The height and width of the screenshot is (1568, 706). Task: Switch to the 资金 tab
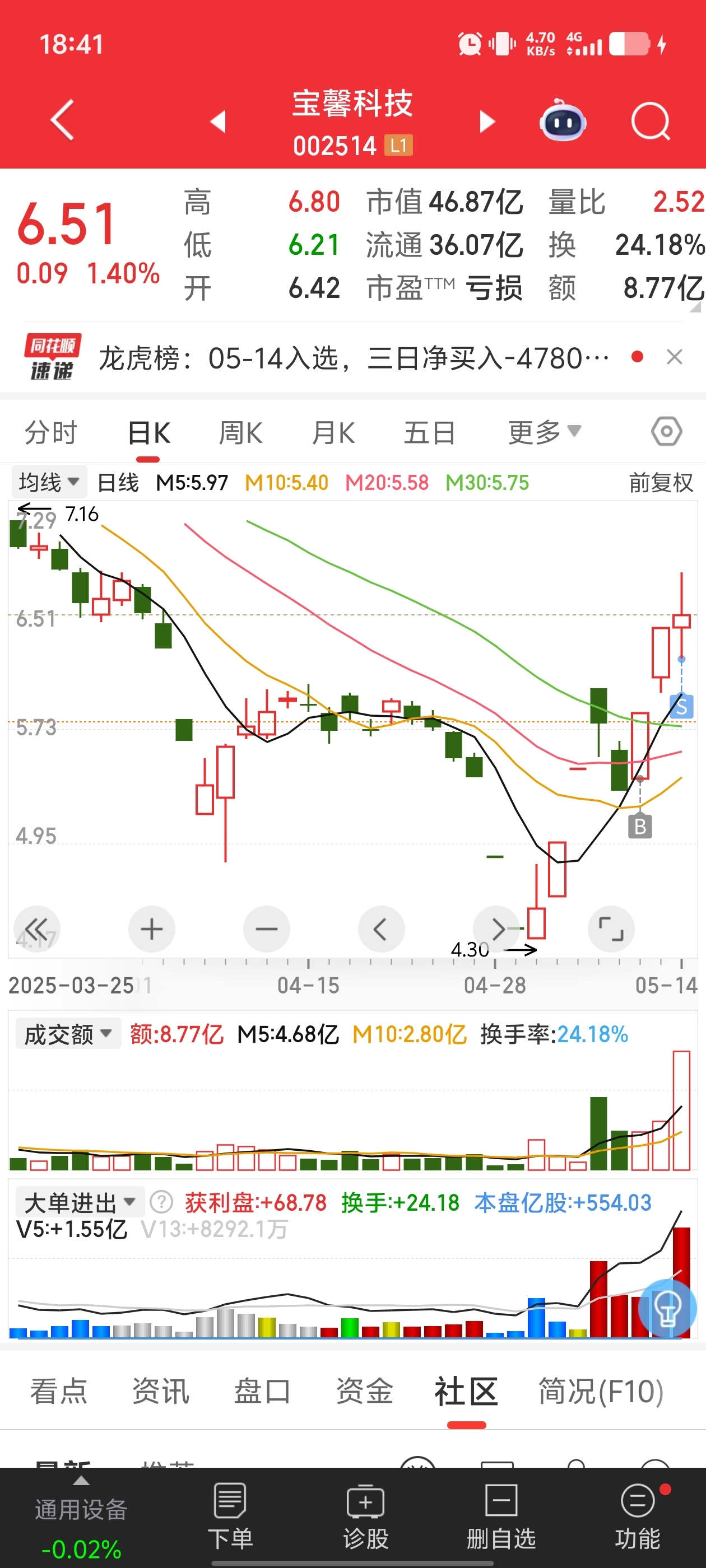coord(364,1392)
